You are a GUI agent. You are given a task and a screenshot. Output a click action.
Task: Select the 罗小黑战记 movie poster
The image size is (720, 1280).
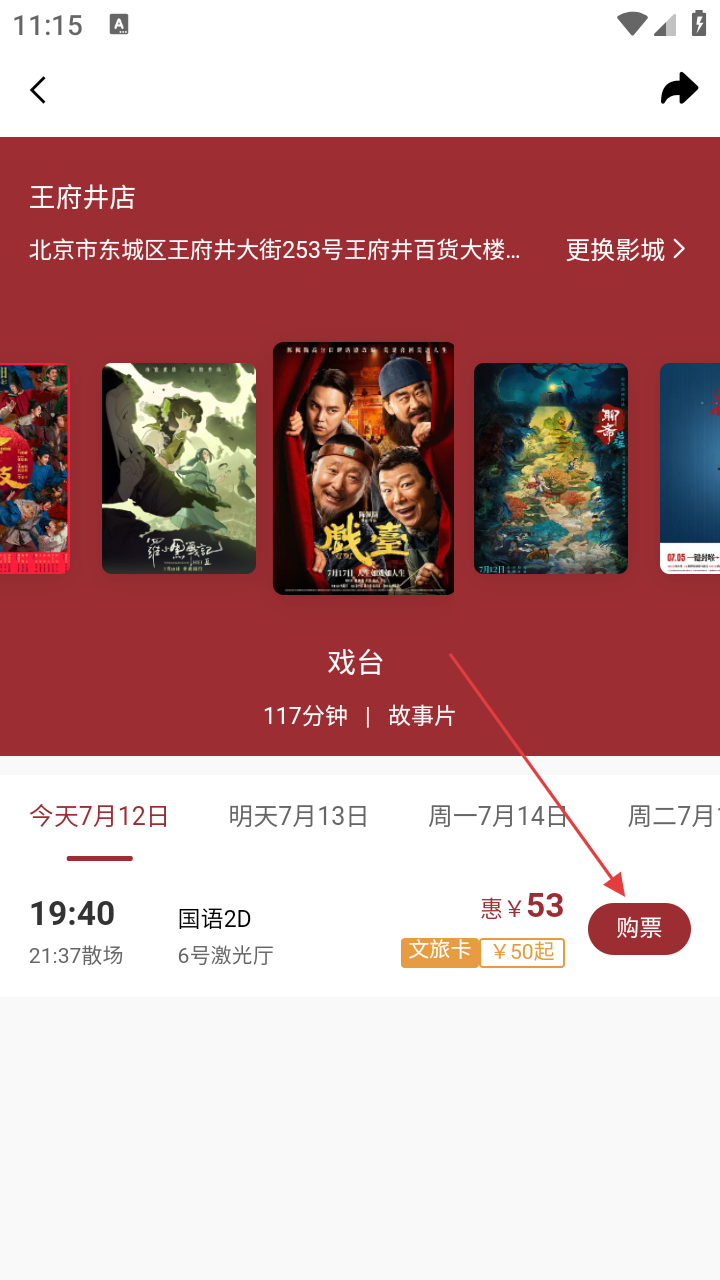click(x=179, y=468)
